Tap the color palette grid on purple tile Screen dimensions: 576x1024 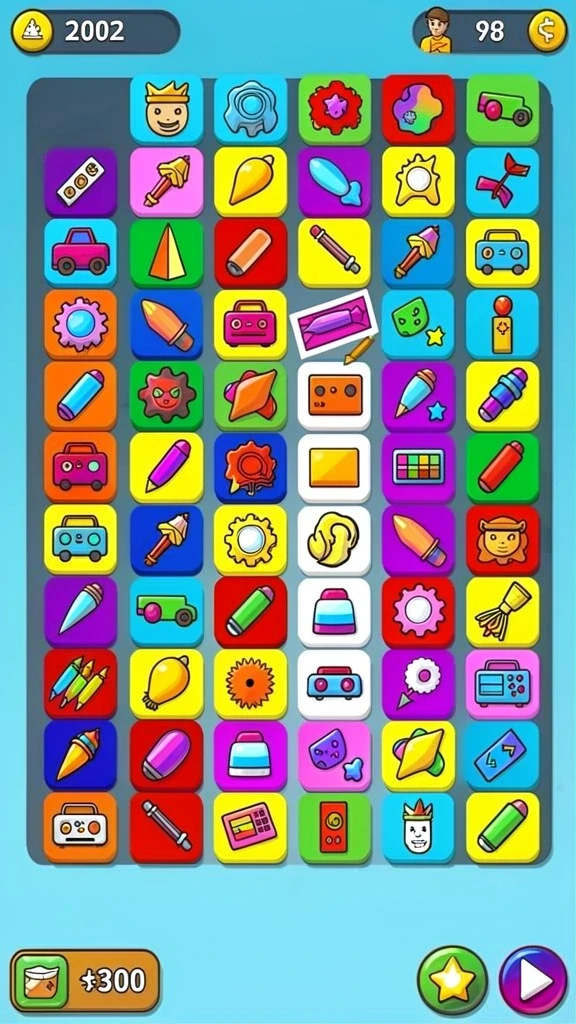(x=418, y=467)
